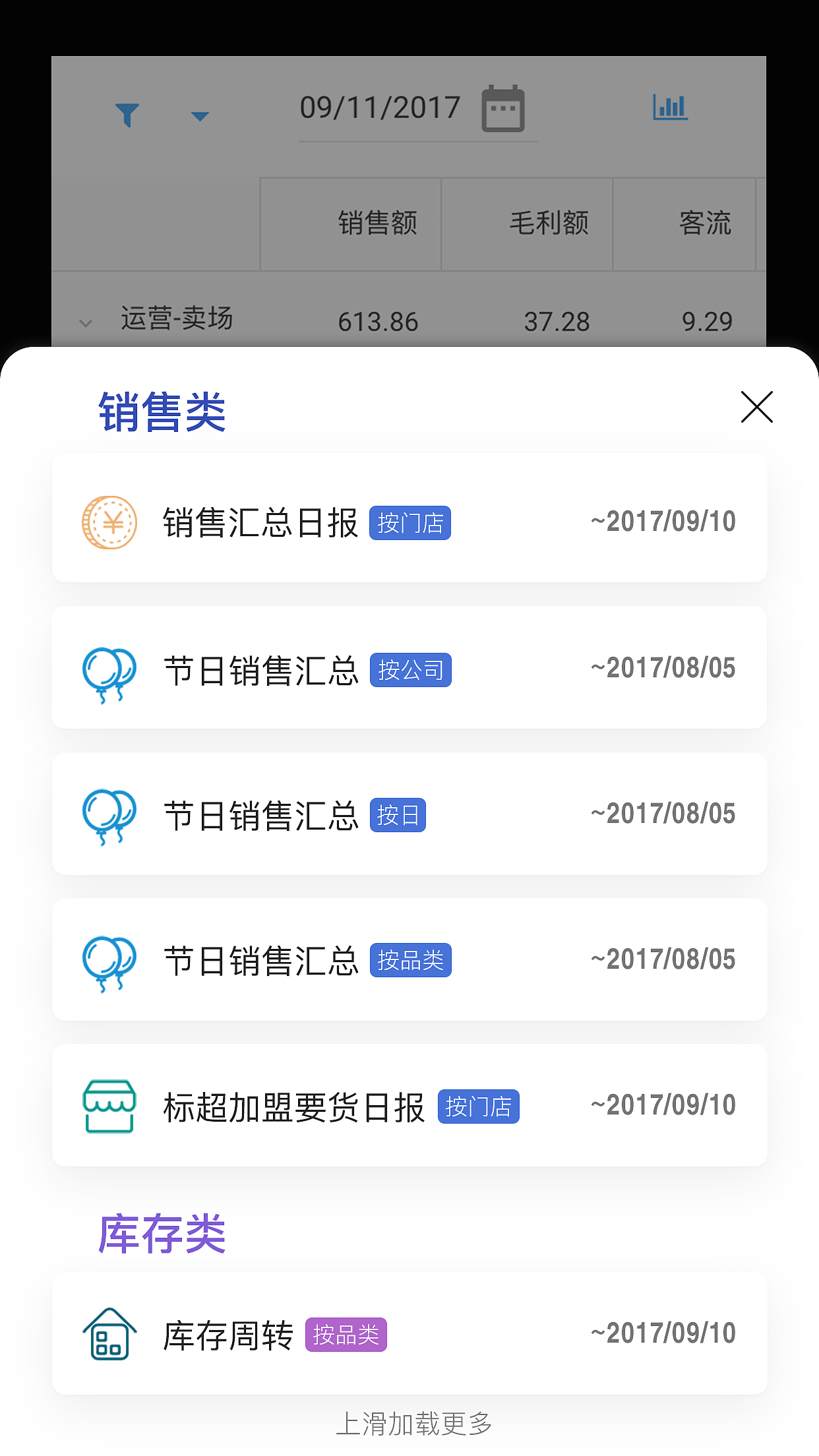The width and height of the screenshot is (819, 1456).
Task: Click the bar chart icon top right
Action: [670, 107]
